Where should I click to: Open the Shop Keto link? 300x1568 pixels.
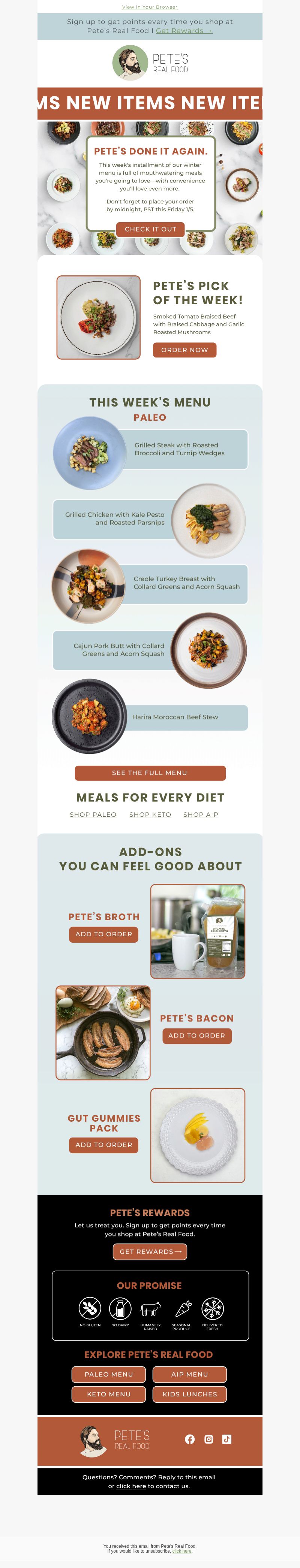click(150, 815)
